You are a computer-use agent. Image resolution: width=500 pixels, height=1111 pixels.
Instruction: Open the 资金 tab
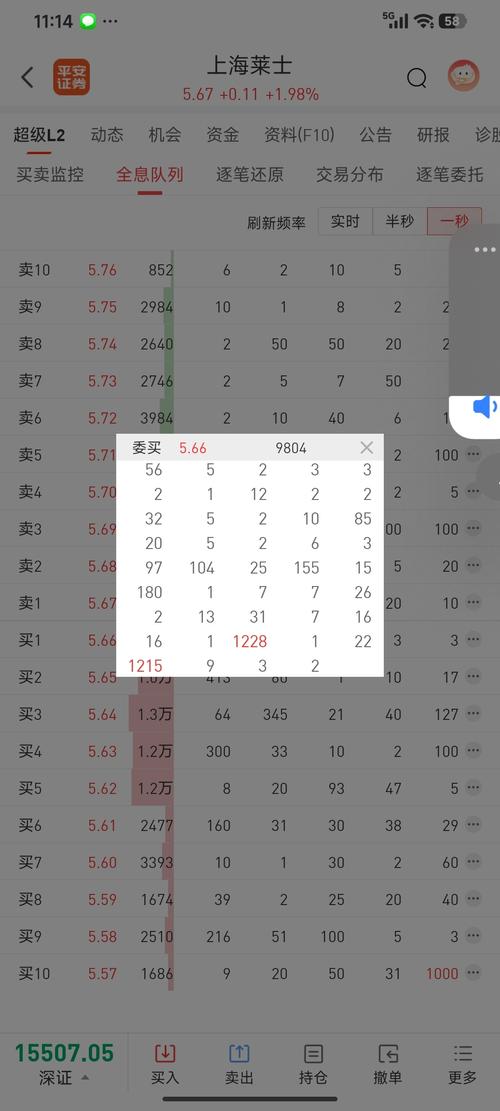[x=222, y=135]
